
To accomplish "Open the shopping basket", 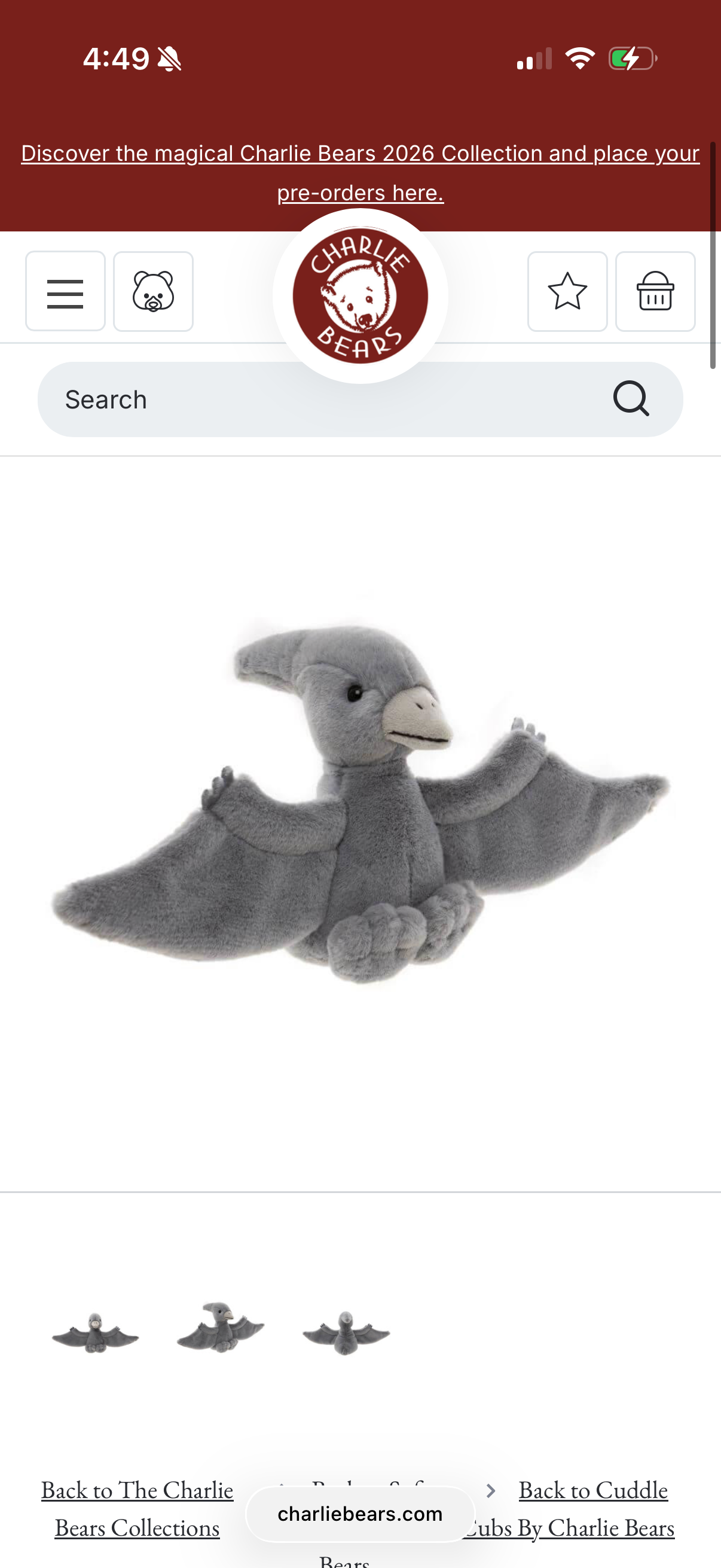I will coord(655,292).
